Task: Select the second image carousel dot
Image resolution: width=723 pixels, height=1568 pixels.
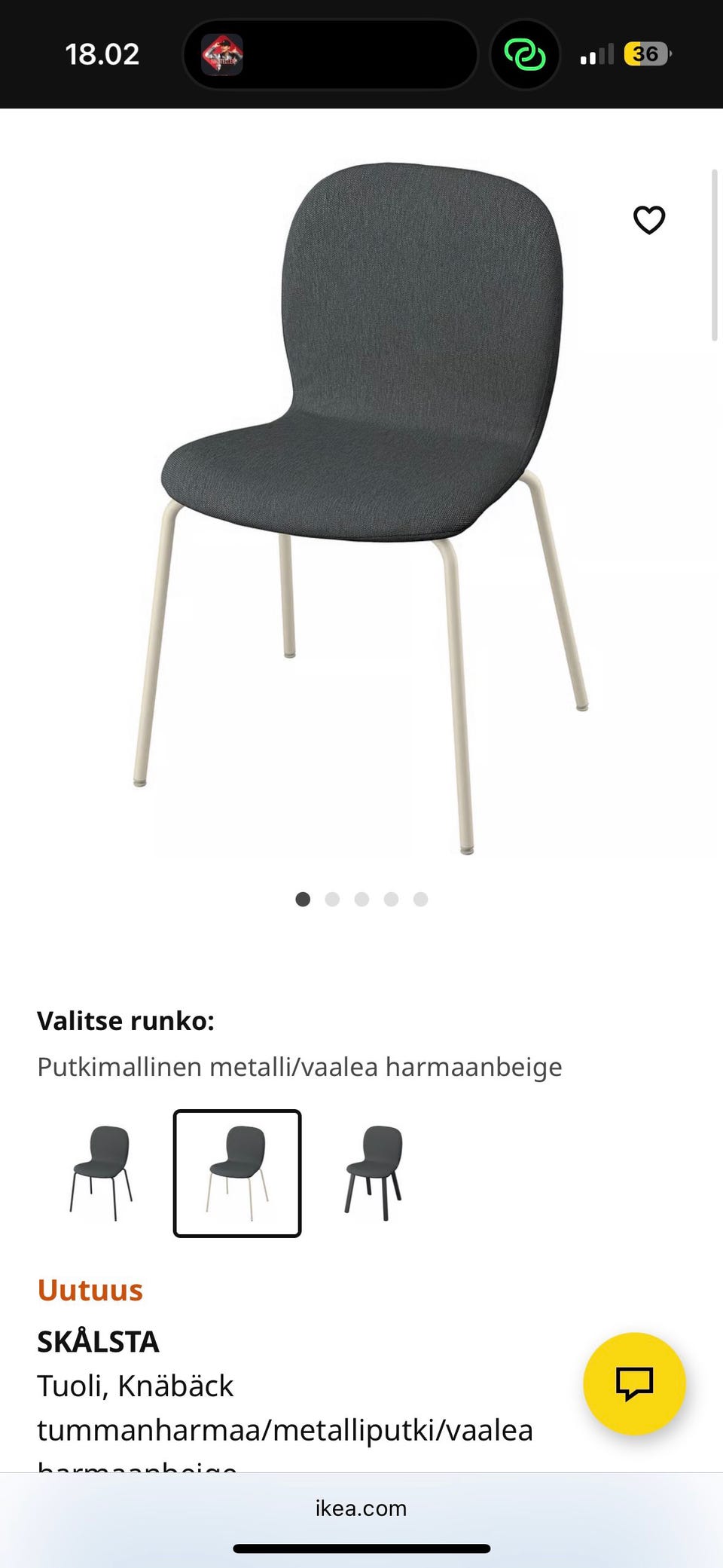Action: coord(332,899)
